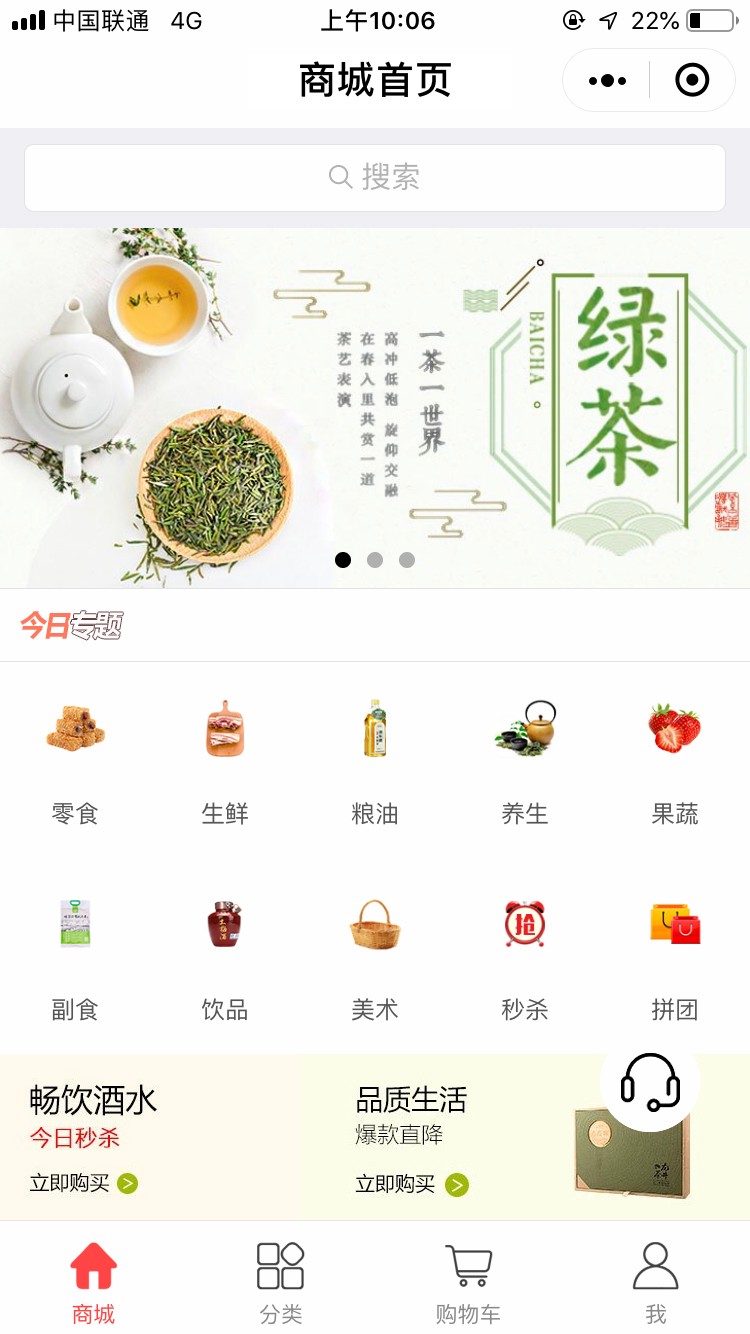This screenshot has width=750, height=1334.
Task: Contact customer service via headset icon
Action: [650, 1081]
